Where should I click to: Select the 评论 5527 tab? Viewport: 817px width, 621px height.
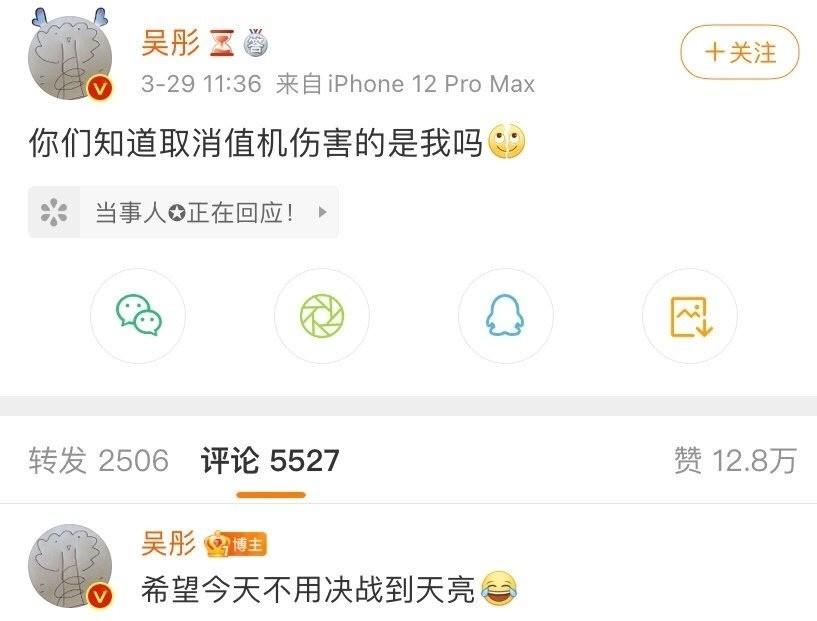pyautogui.click(x=270, y=461)
